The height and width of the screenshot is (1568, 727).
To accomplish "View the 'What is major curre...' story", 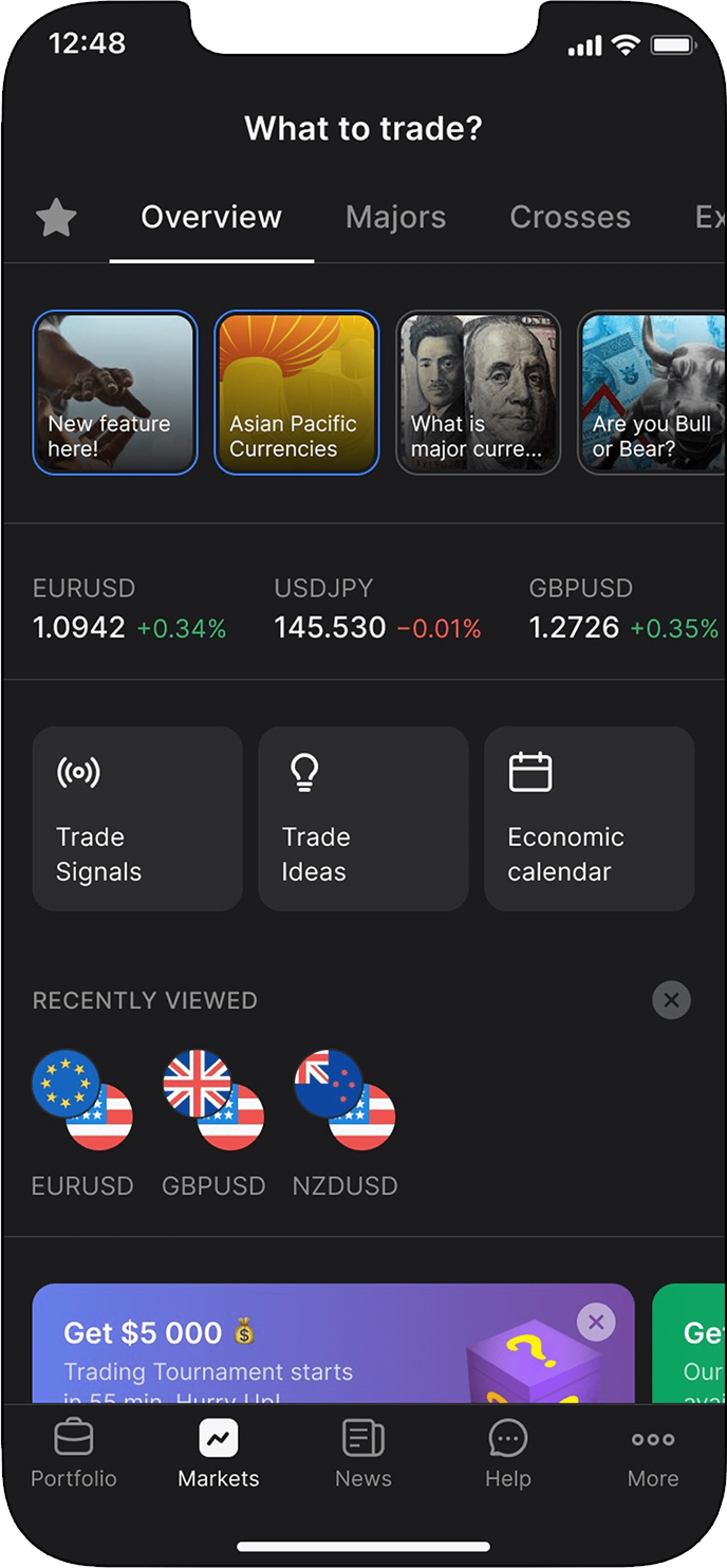I will click(478, 393).
